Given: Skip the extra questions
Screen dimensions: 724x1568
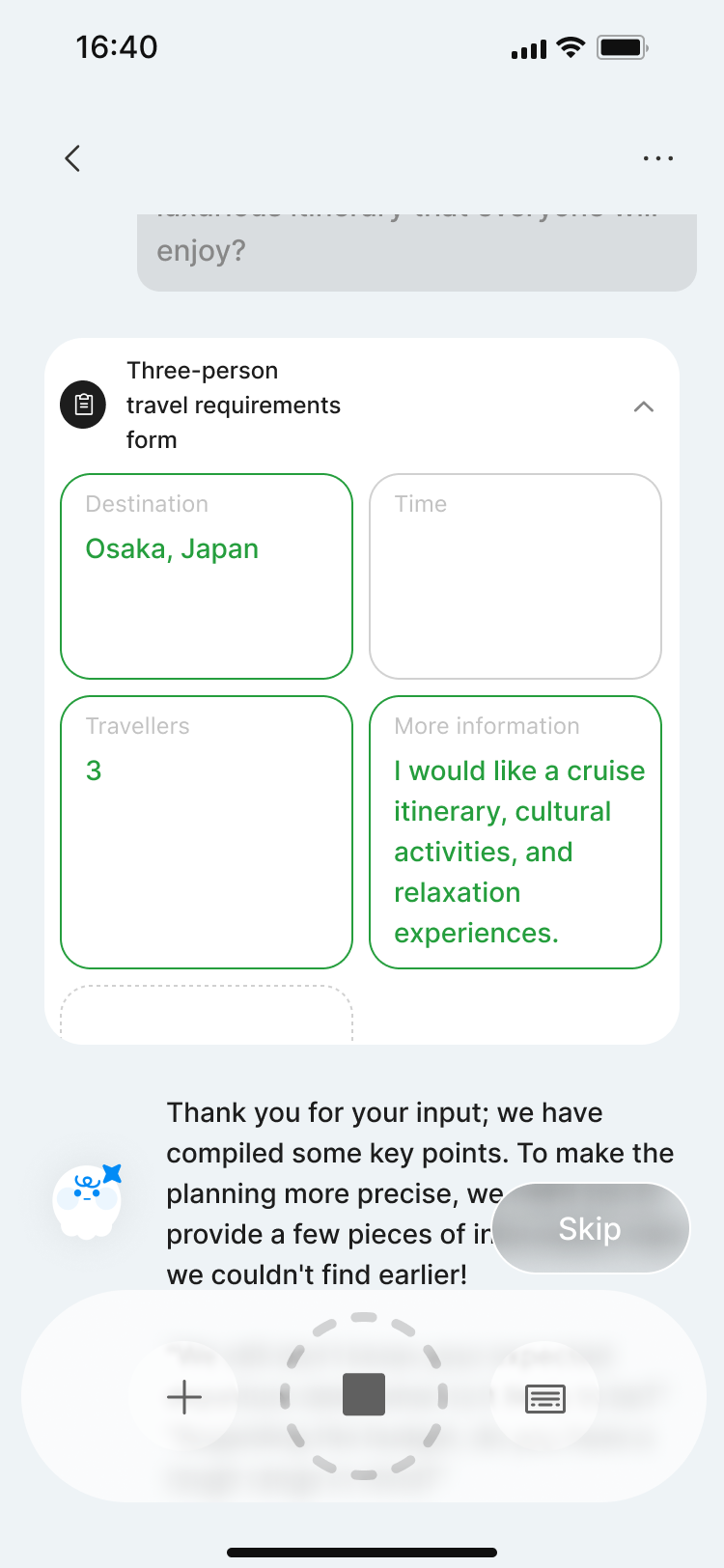Looking at the screenshot, I should (591, 1228).
